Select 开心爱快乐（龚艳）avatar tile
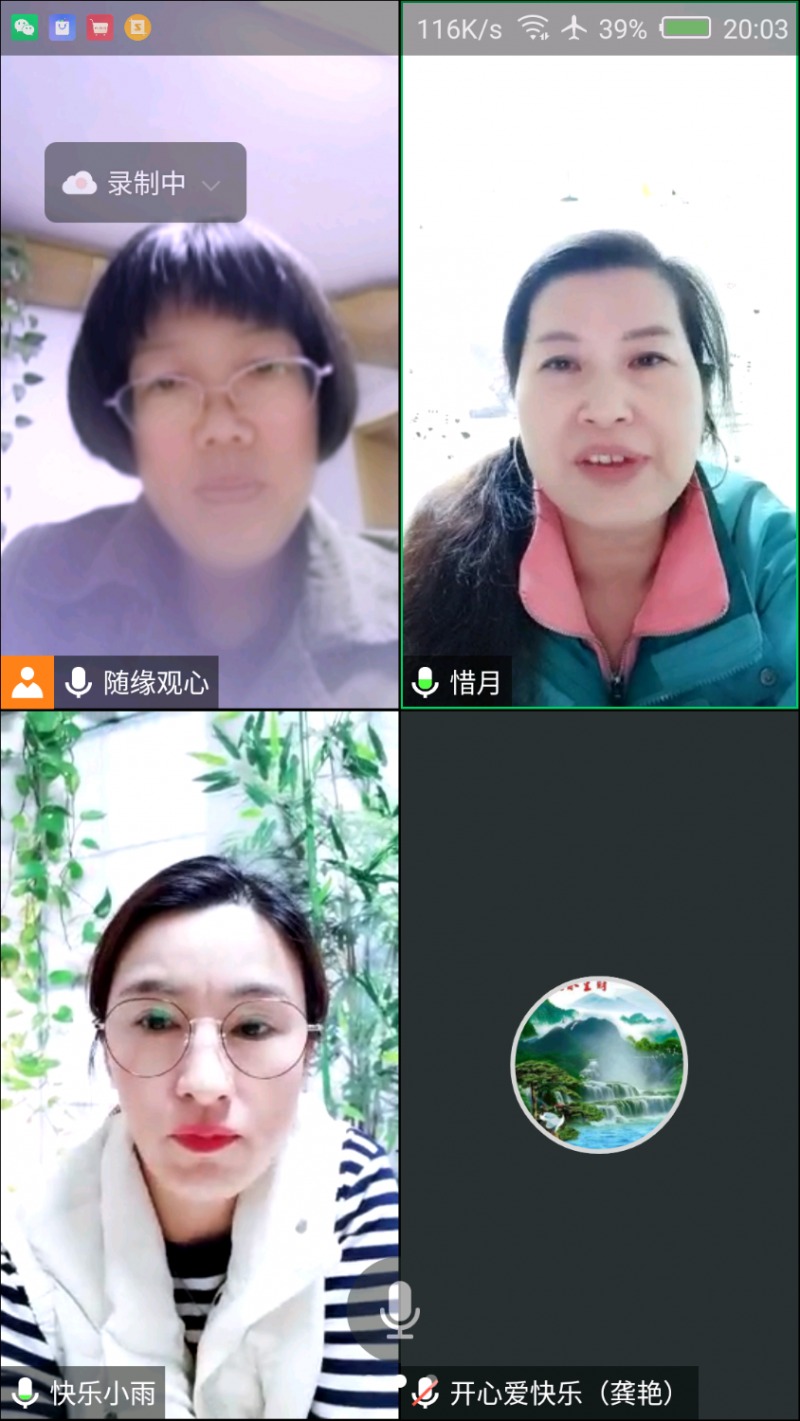 (x=599, y=1064)
